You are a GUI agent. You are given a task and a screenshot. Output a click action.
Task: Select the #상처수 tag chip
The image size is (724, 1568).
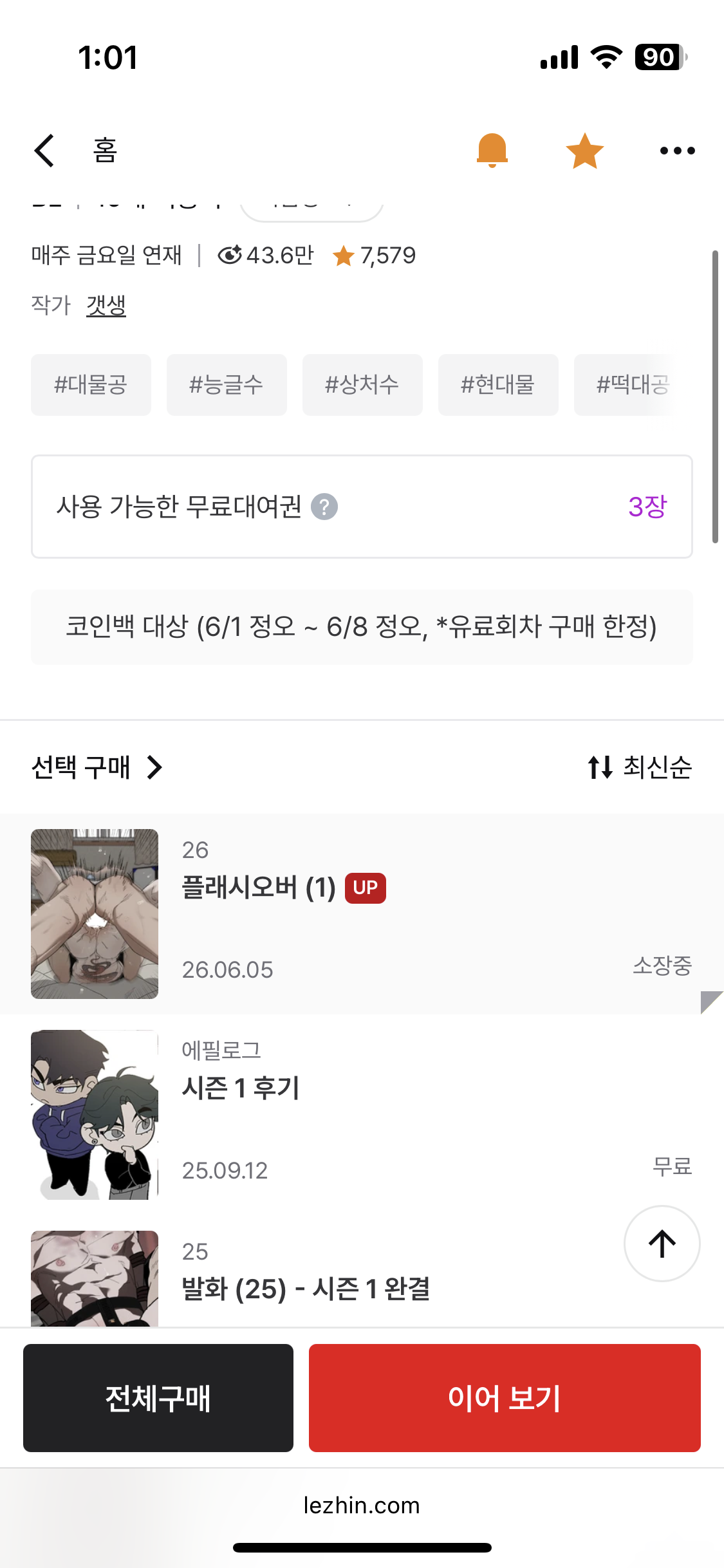click(362, 385)
